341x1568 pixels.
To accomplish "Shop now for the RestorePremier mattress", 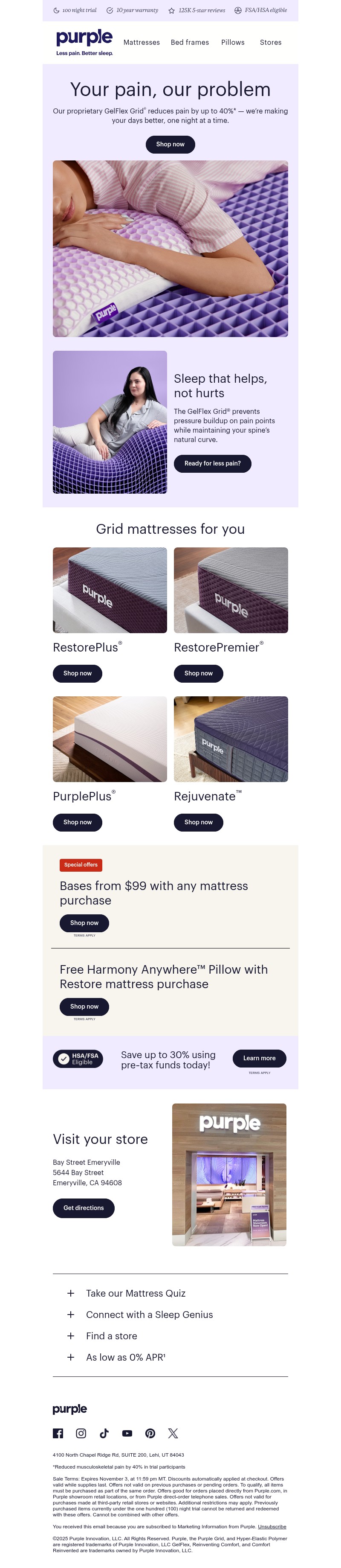I will [x=198, y=673].
